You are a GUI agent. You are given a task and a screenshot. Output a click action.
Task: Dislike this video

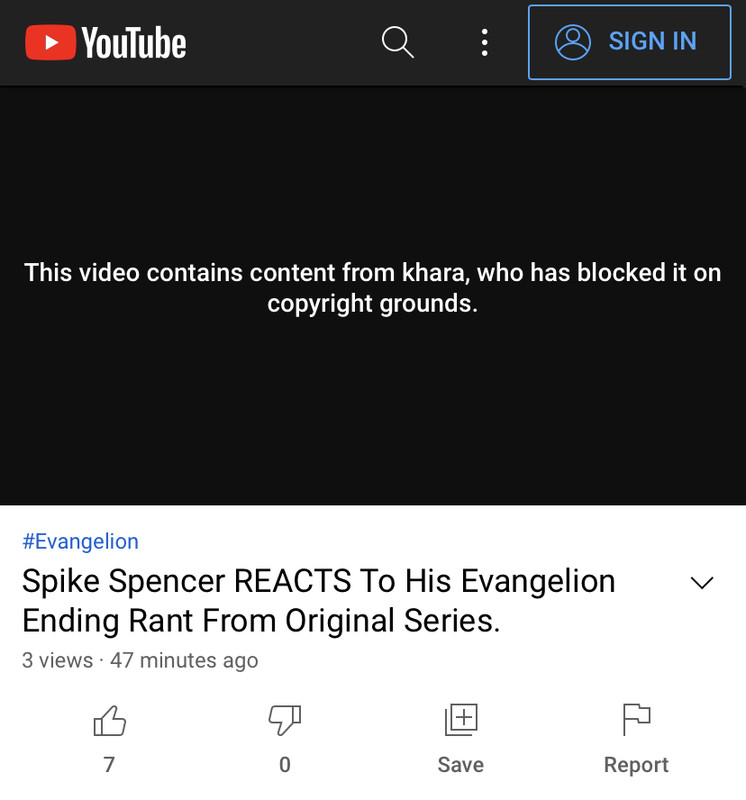(x=284, y=722)
